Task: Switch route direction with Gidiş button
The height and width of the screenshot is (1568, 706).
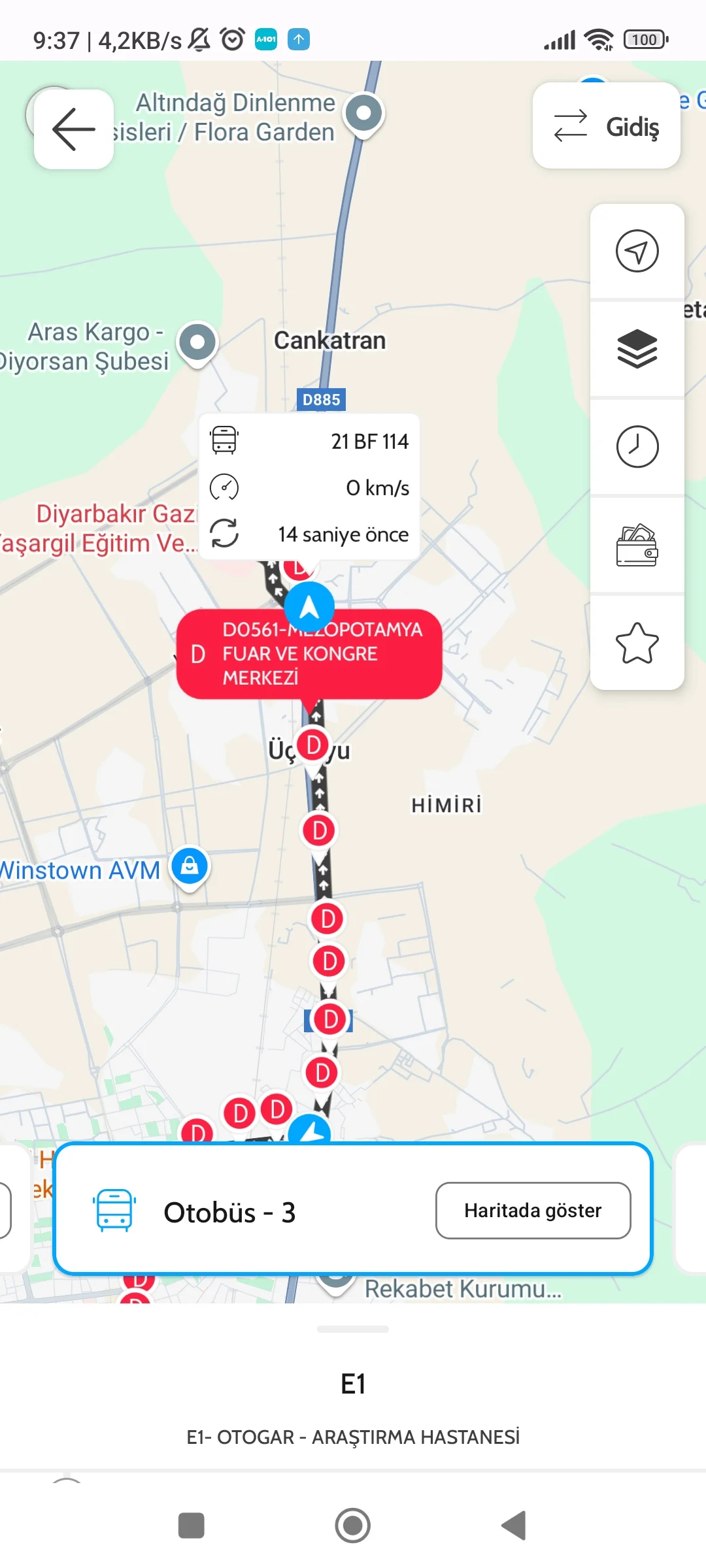Action: (x=606, y=126)
